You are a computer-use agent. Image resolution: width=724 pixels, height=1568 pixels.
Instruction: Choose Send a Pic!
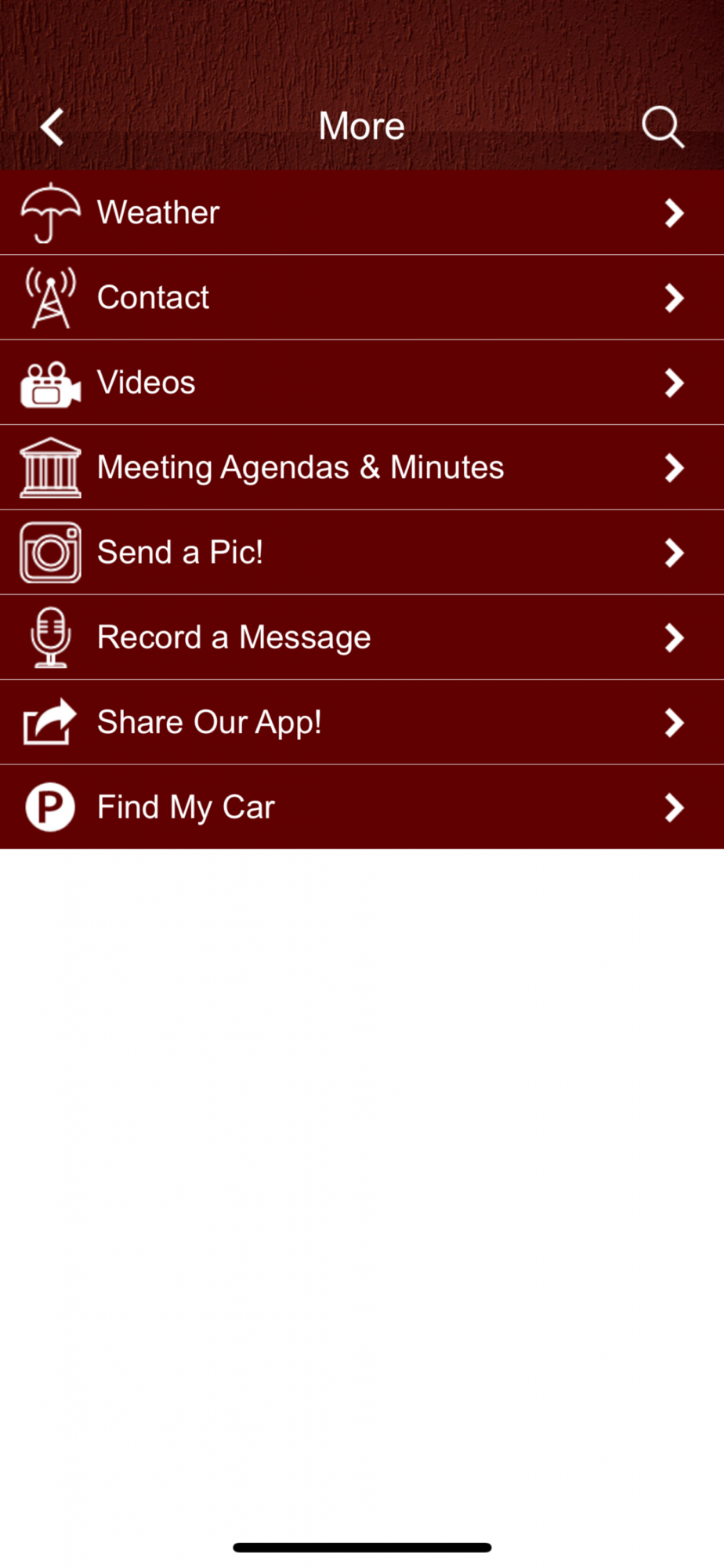click(362, 553)
